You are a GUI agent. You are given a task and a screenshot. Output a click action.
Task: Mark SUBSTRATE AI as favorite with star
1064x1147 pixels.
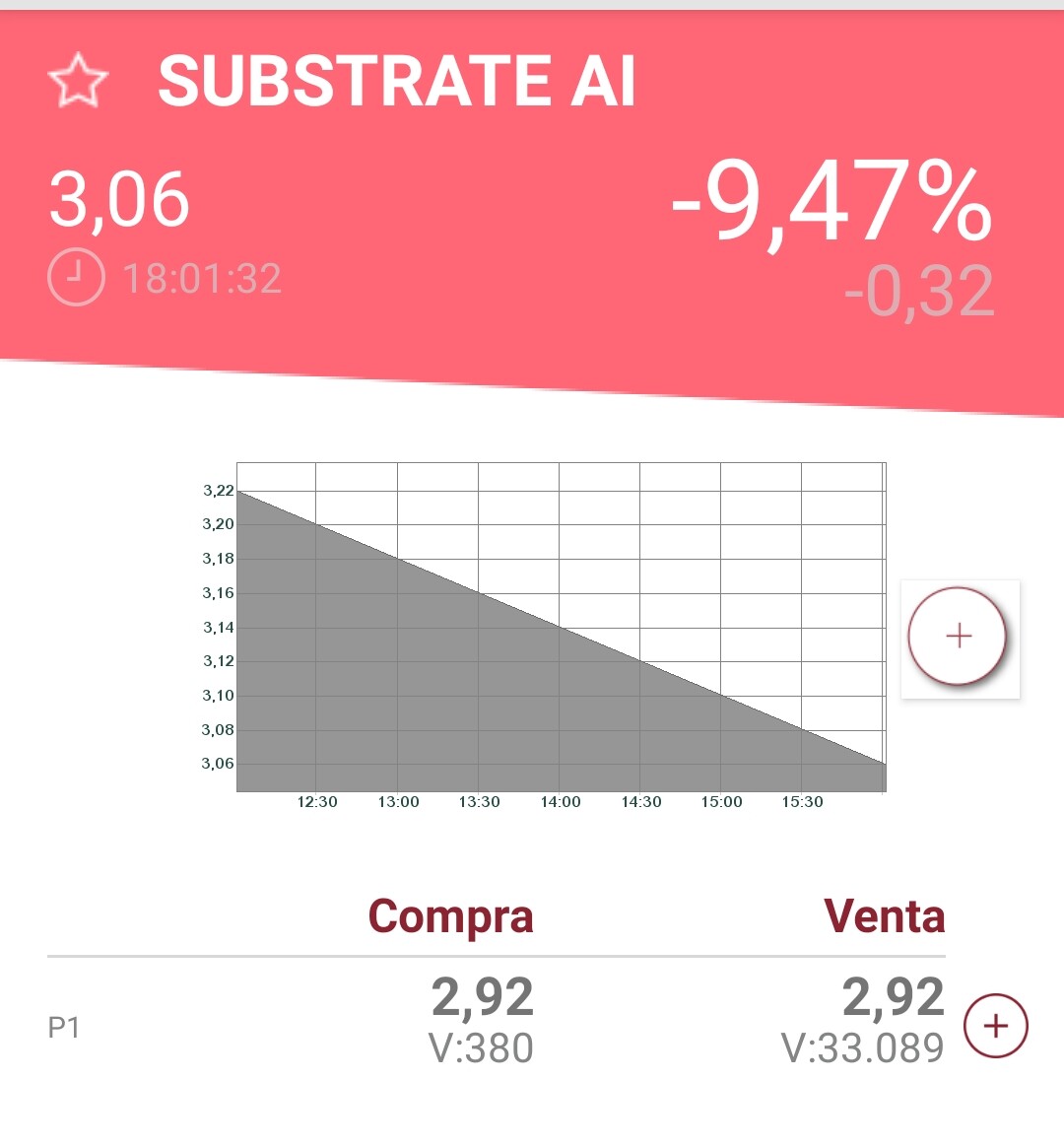pyautogui.click(x=78, y=81)
